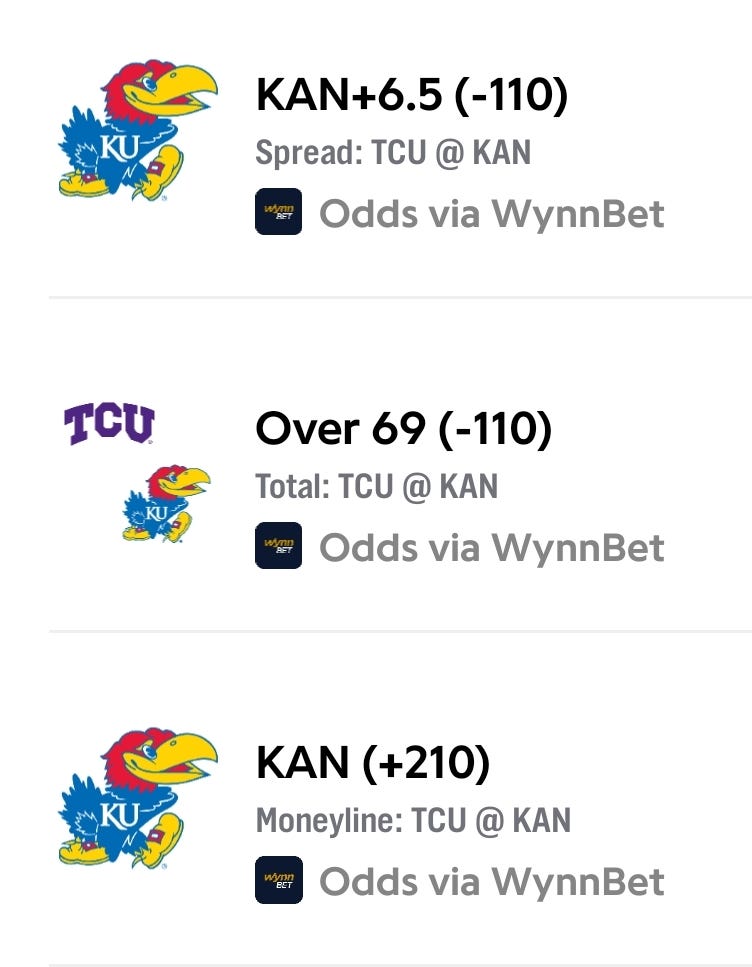This screenshot has height=967, width=752.
Task: Open the KAN (+210) moneyline pick
Action: (373, 765)
